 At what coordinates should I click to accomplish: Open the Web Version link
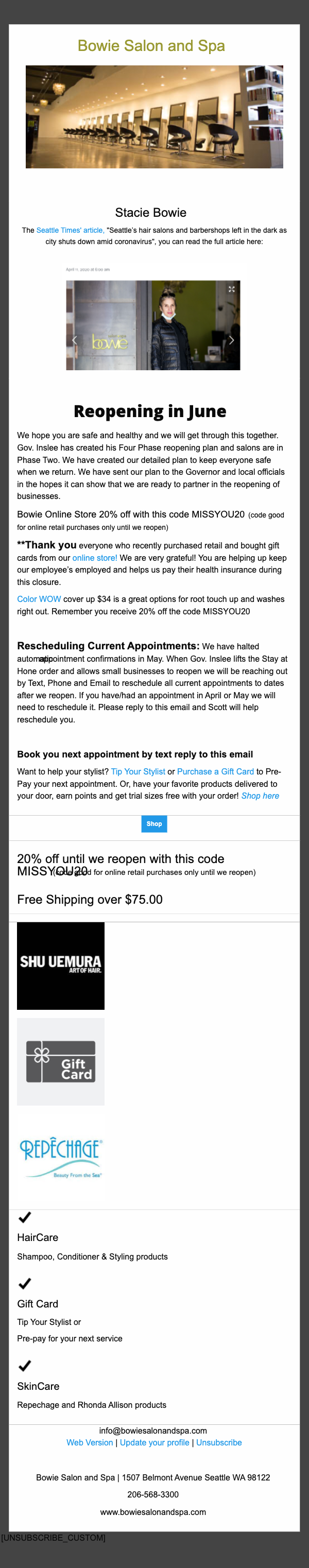[90, 1442]
